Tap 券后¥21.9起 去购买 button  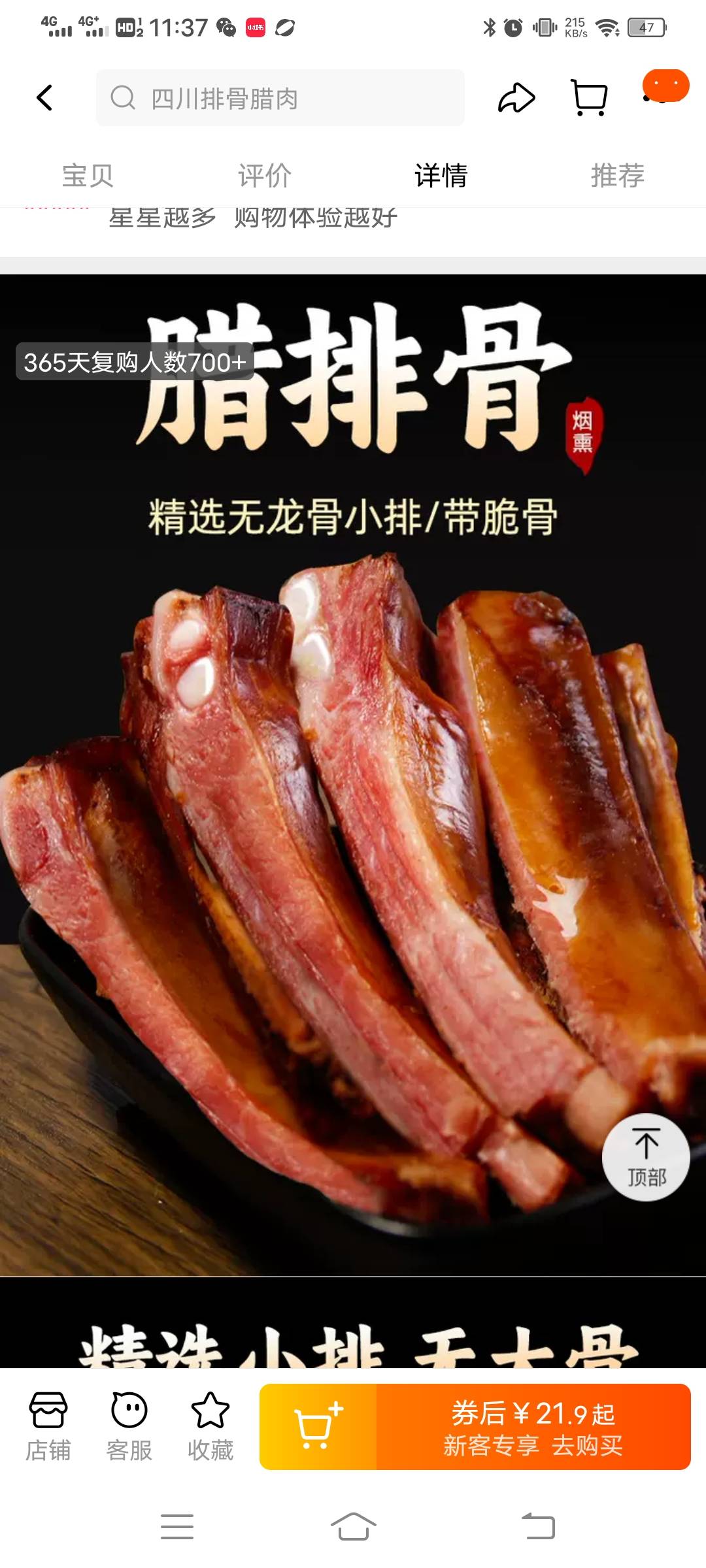(533, 1427)
